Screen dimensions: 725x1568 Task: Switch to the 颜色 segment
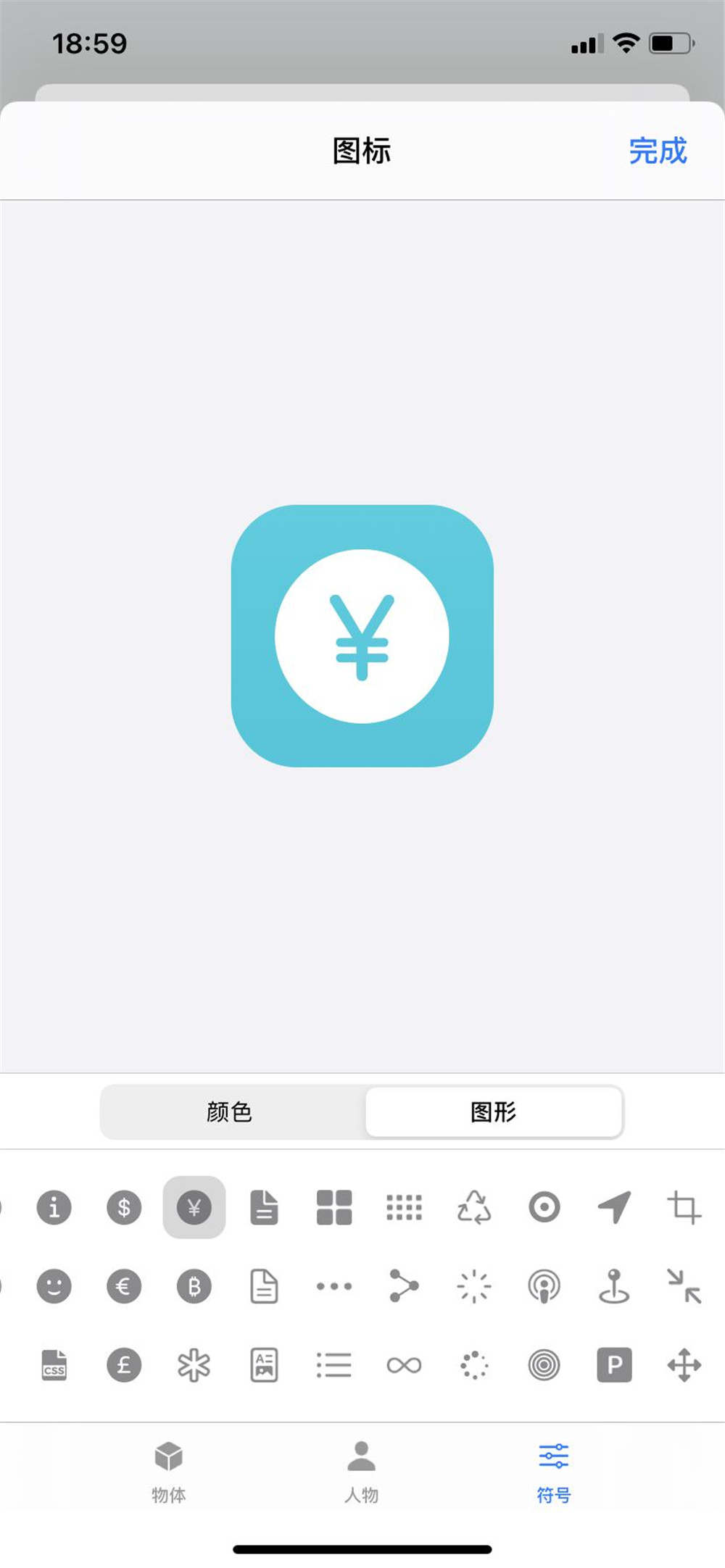coord(227,1112)
